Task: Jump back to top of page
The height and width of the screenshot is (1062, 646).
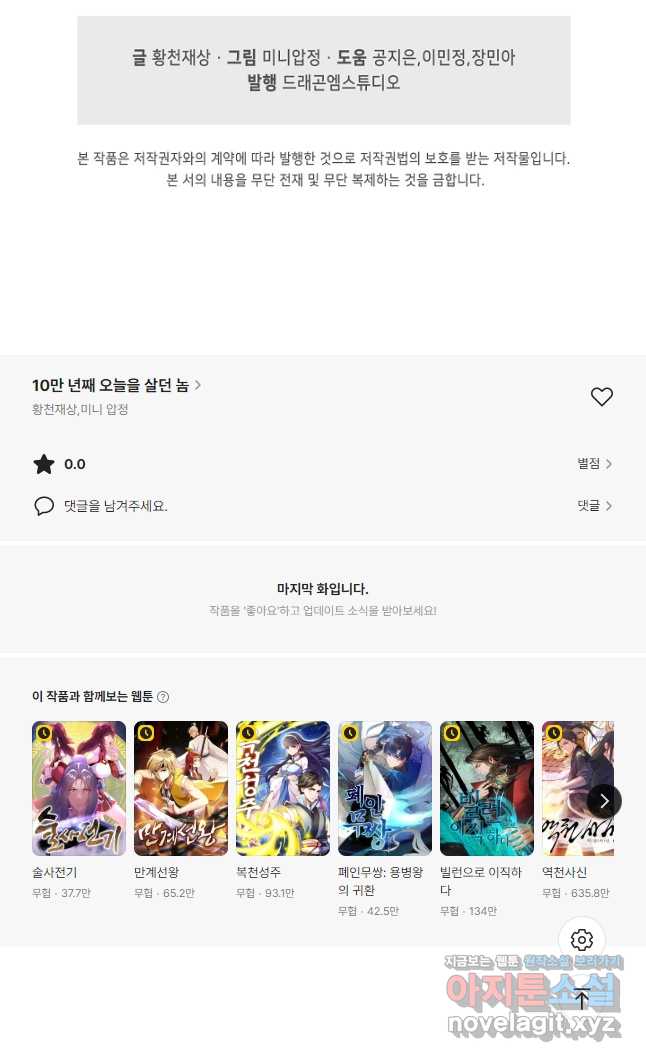Action: pos(582,997)
